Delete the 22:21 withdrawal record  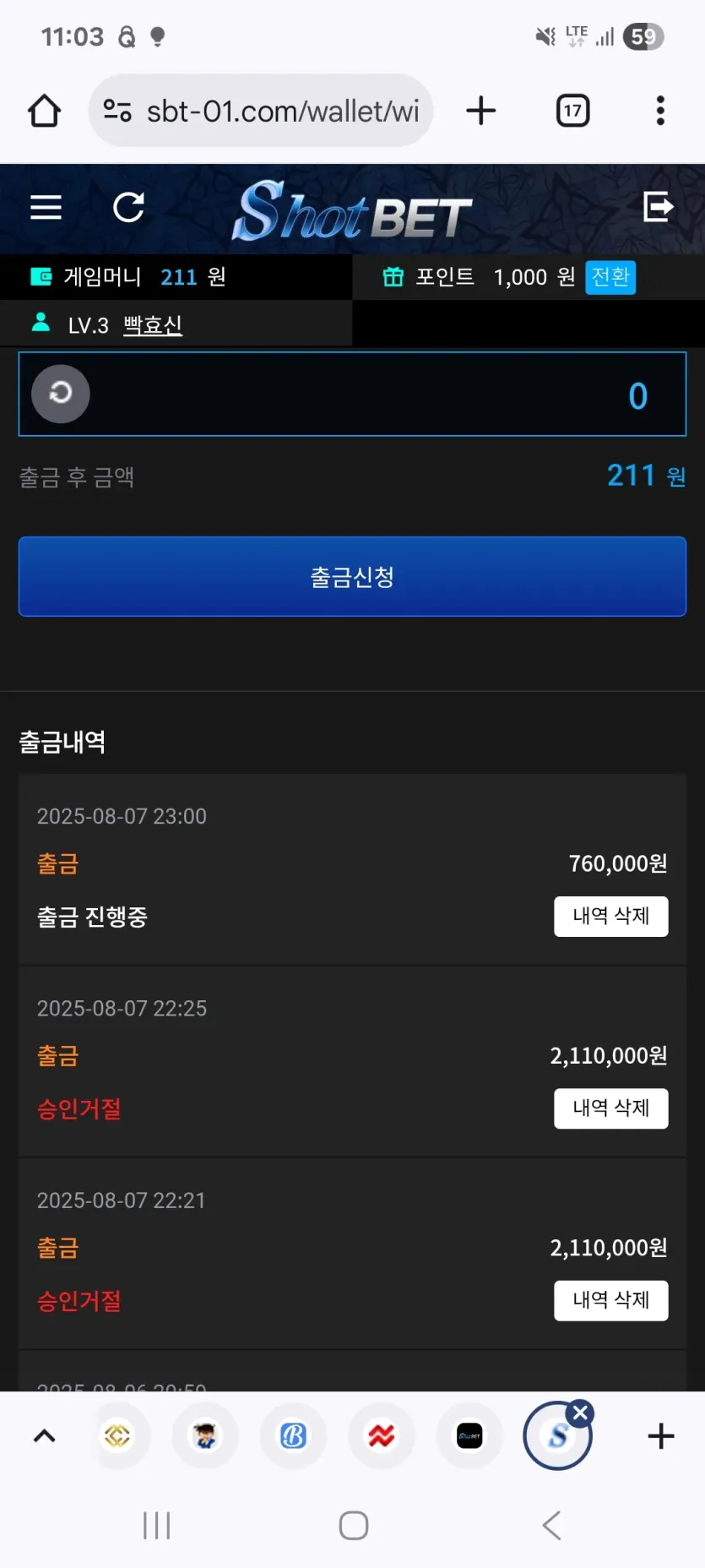point(611,1300)
